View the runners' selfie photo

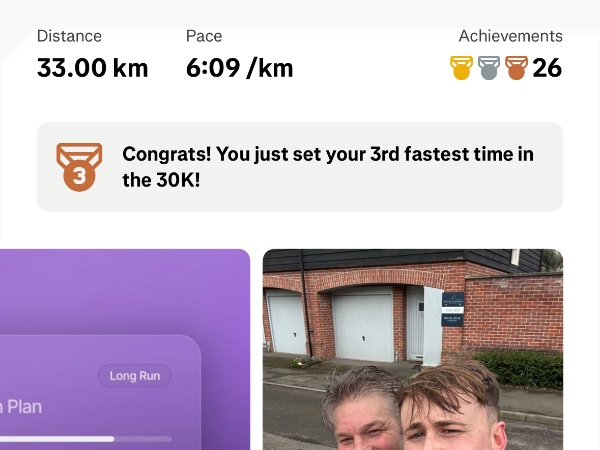[x=412, y=350]
